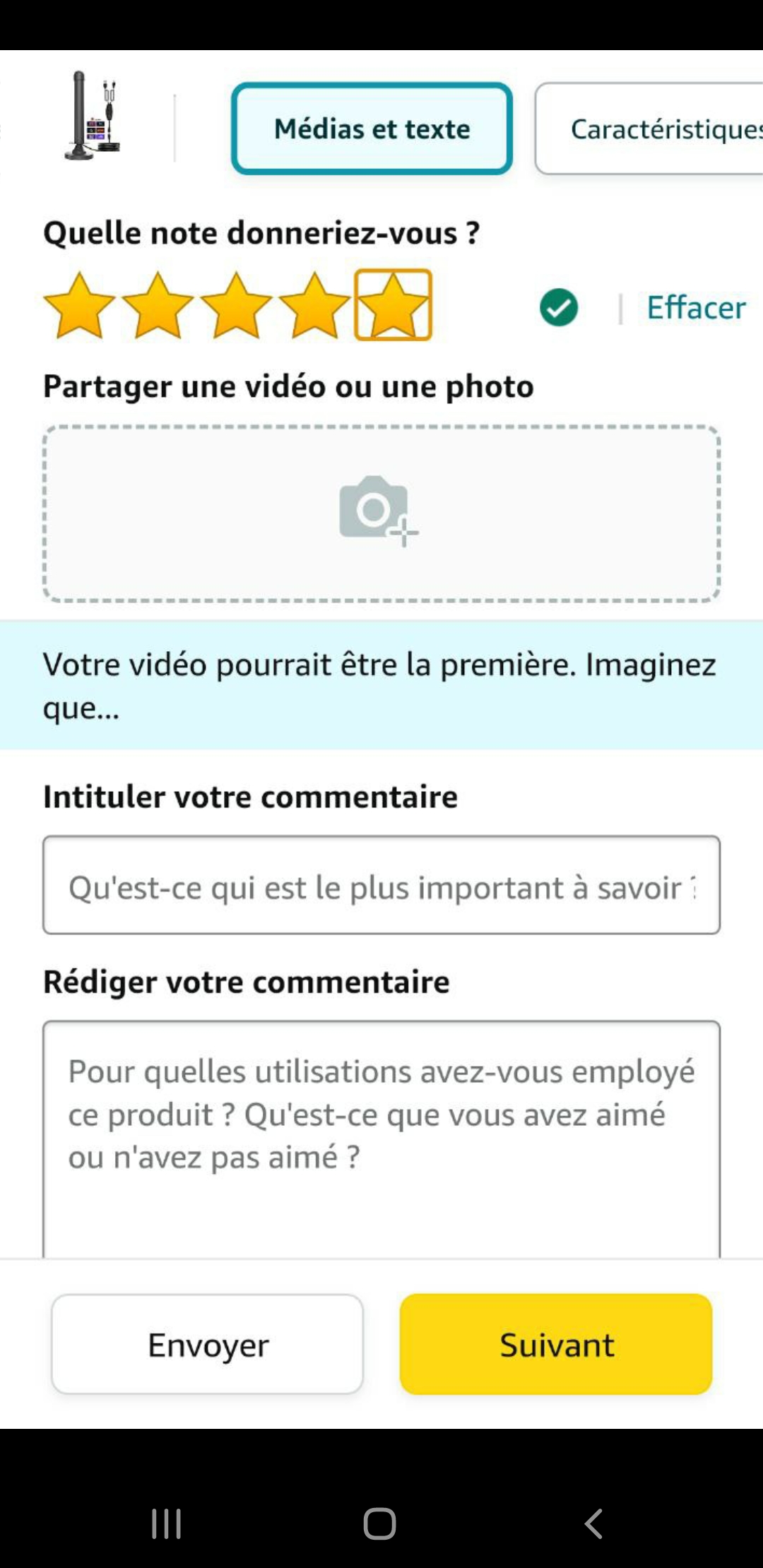Tap the Rédiger votre commentaire text area

(x=381, y=1137)
